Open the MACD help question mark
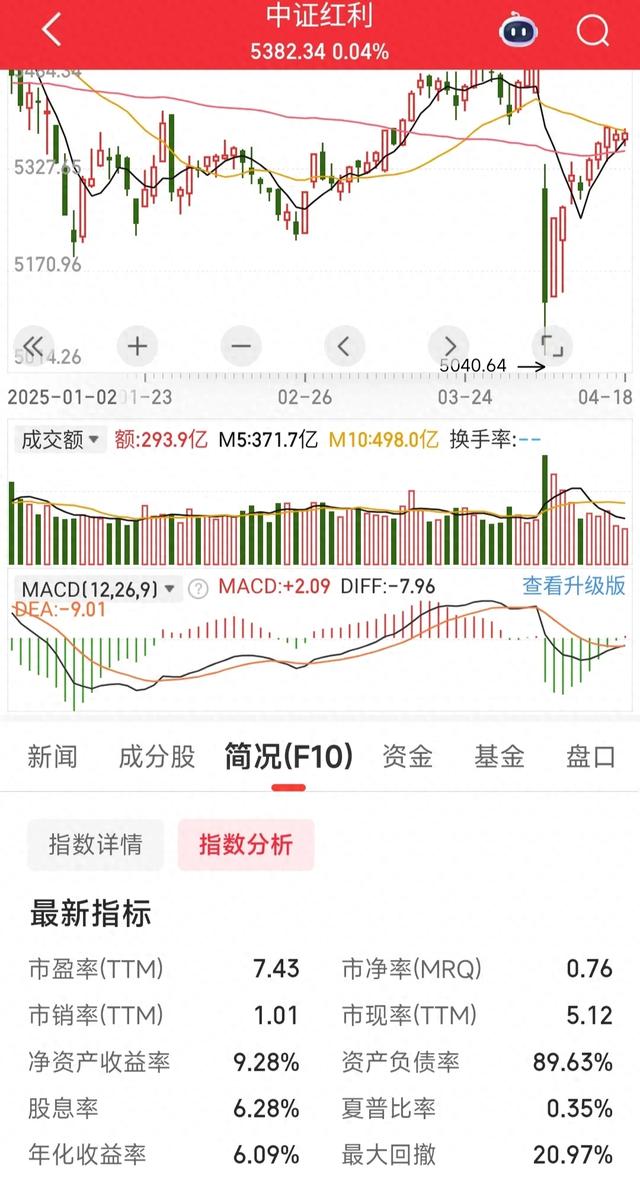Screen dimensions: 640x1191 [x=197, y=589]
